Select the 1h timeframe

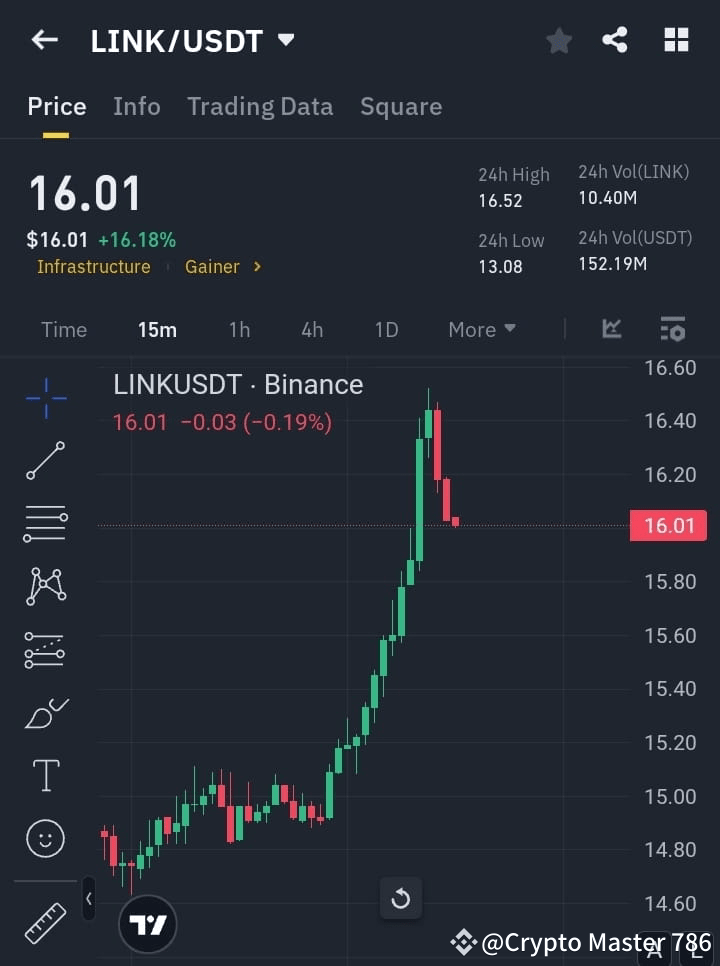239,329
